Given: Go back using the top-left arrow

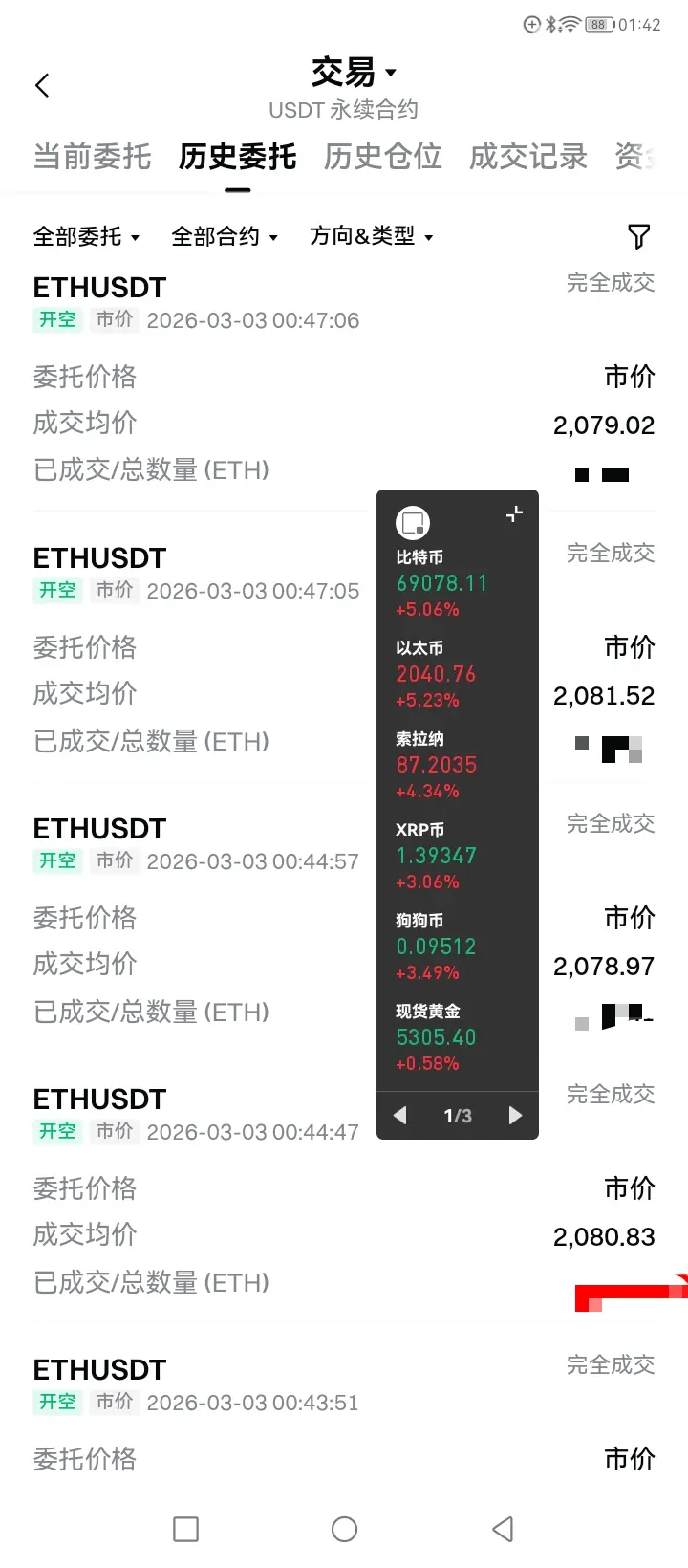Looking at the screenshot, I should (42, 86).
